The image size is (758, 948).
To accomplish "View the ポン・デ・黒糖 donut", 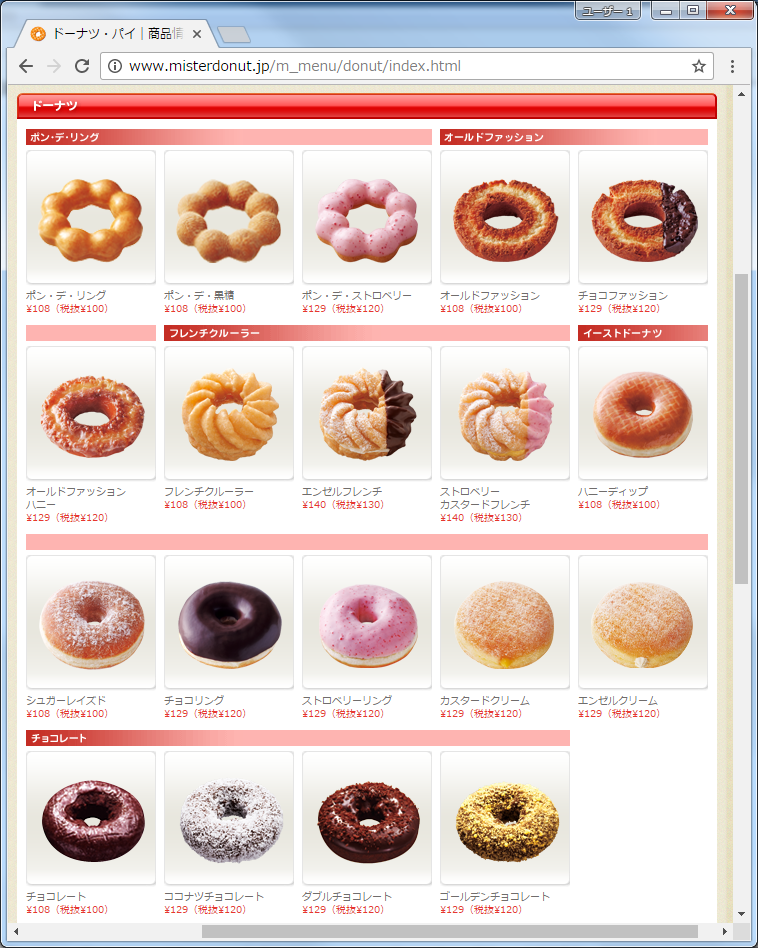I will 229,217.
